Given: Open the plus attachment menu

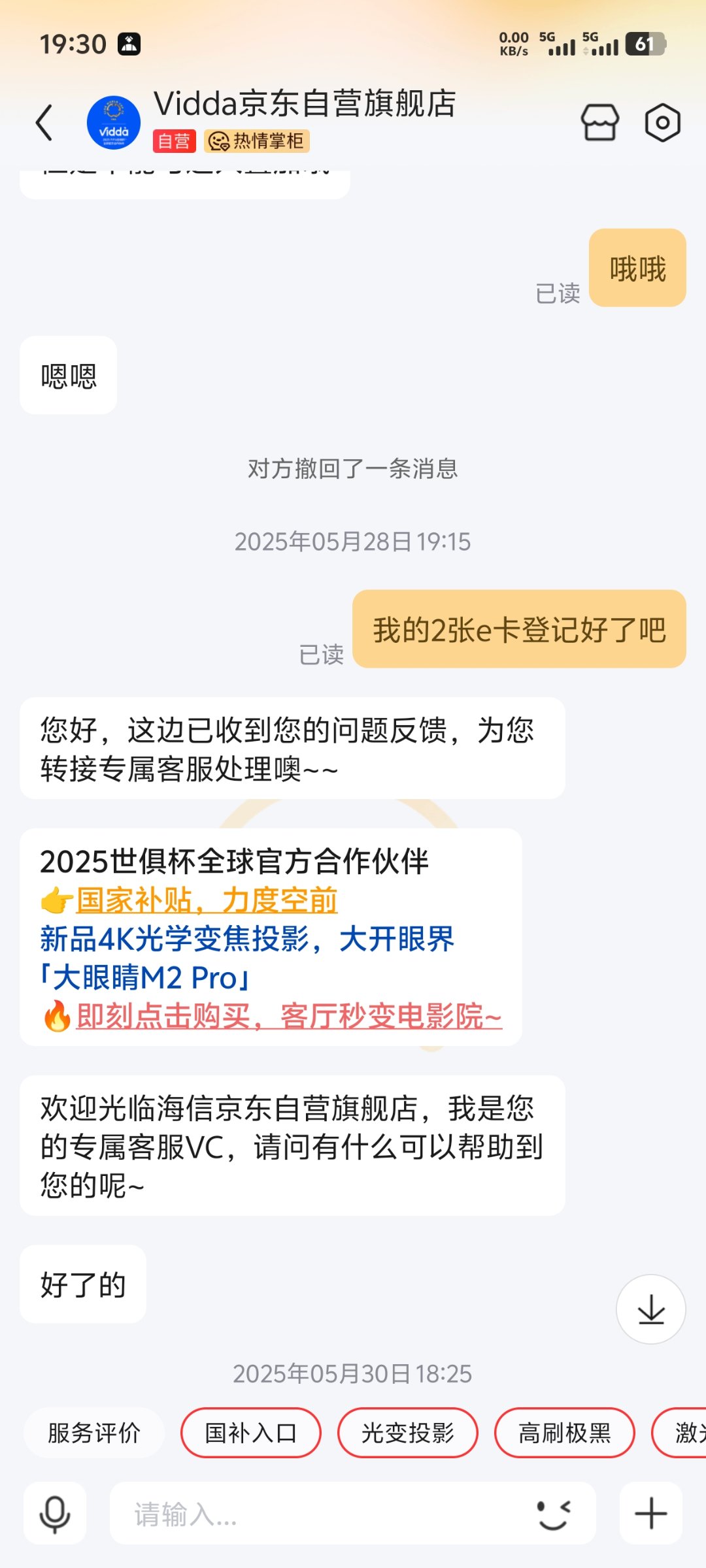Looking at the screenshot, I should click(x=651, y=1513).
